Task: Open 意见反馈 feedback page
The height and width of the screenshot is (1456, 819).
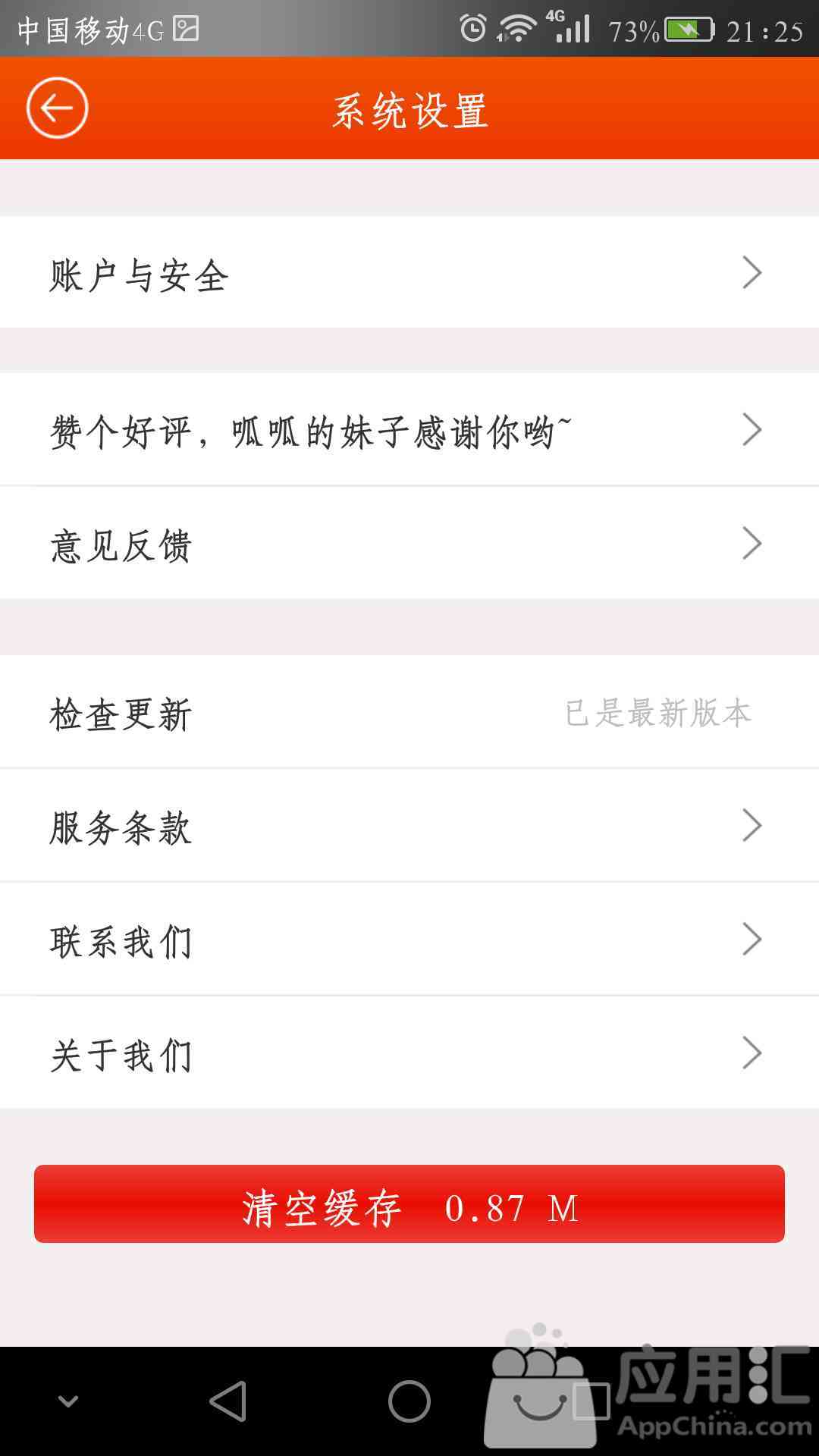Action: pos(409,543)
